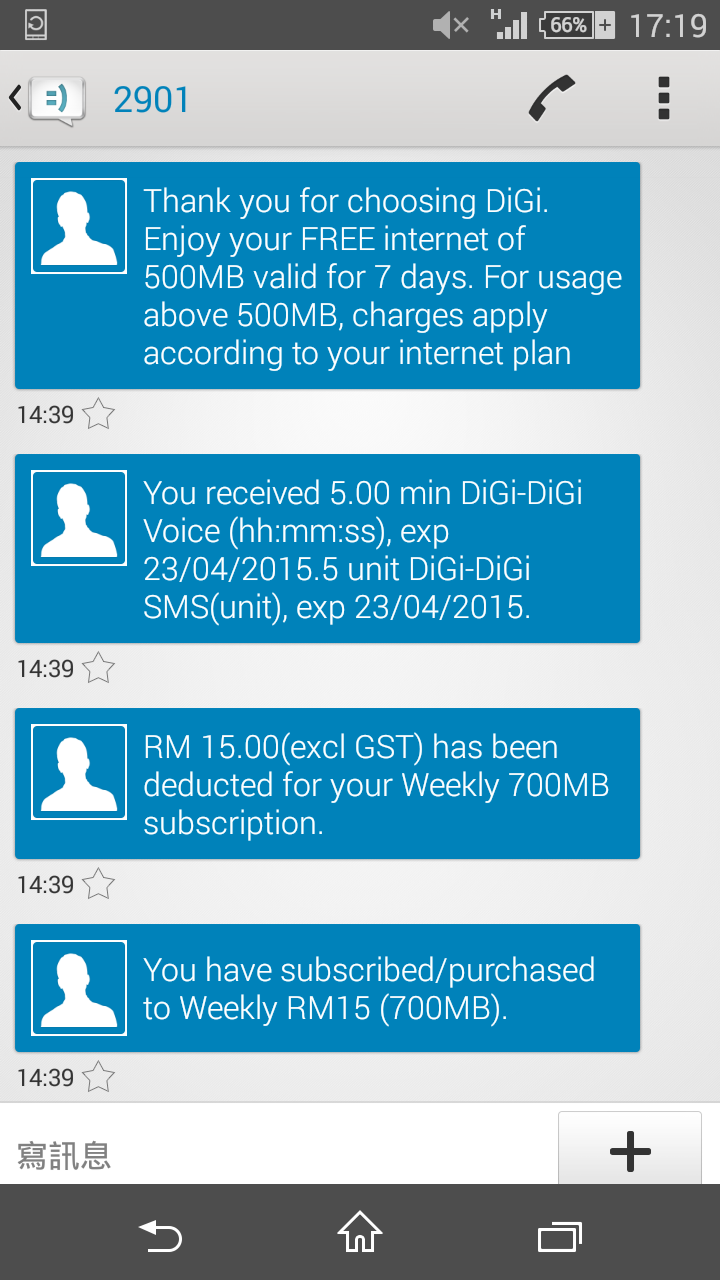Star the DiGi-DiGi Voice minutes message
The image size is (720, 1280).
tap(98, 668)
